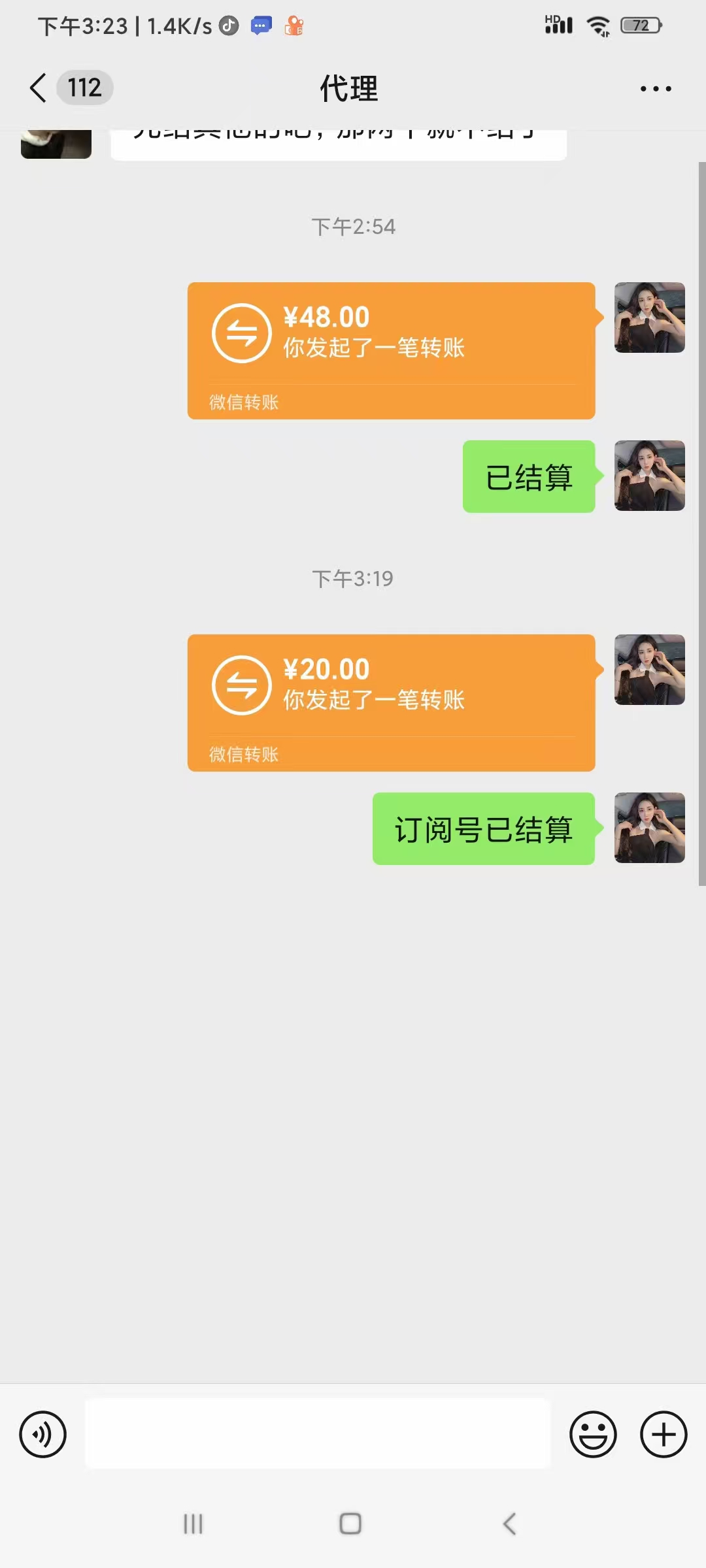The image size is (706, 1568).
Task: Tap the home button in navigation bar
Action: [x=350, y=1524]
